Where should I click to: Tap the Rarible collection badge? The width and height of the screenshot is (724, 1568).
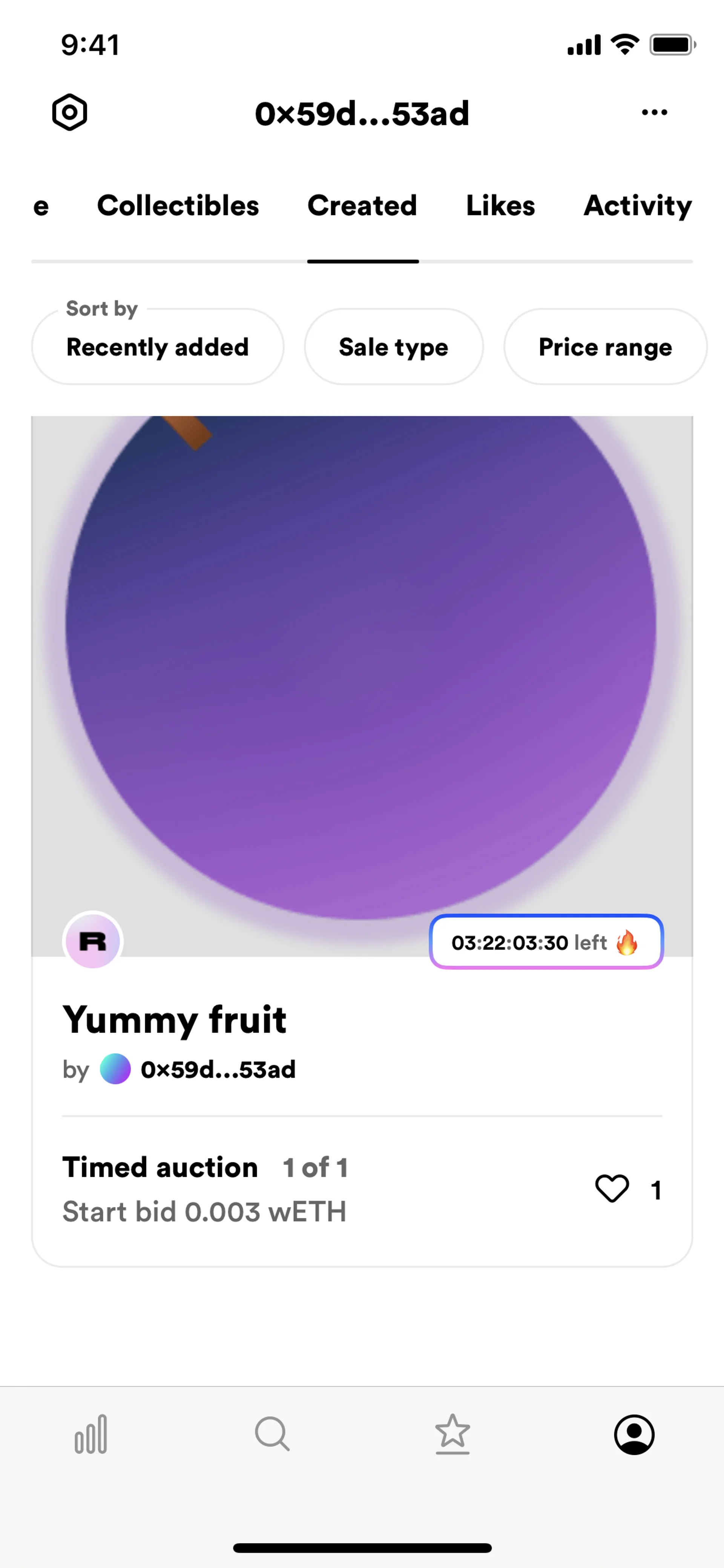coord(93,941)
